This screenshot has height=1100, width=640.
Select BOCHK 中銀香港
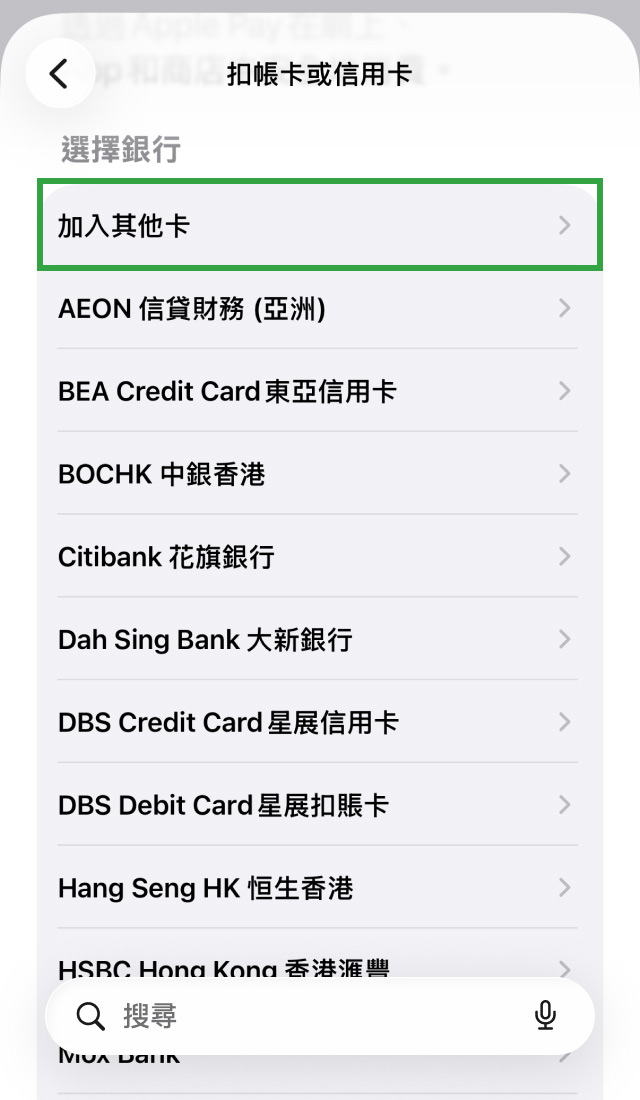pyautogui.click(x=320, y=474)
